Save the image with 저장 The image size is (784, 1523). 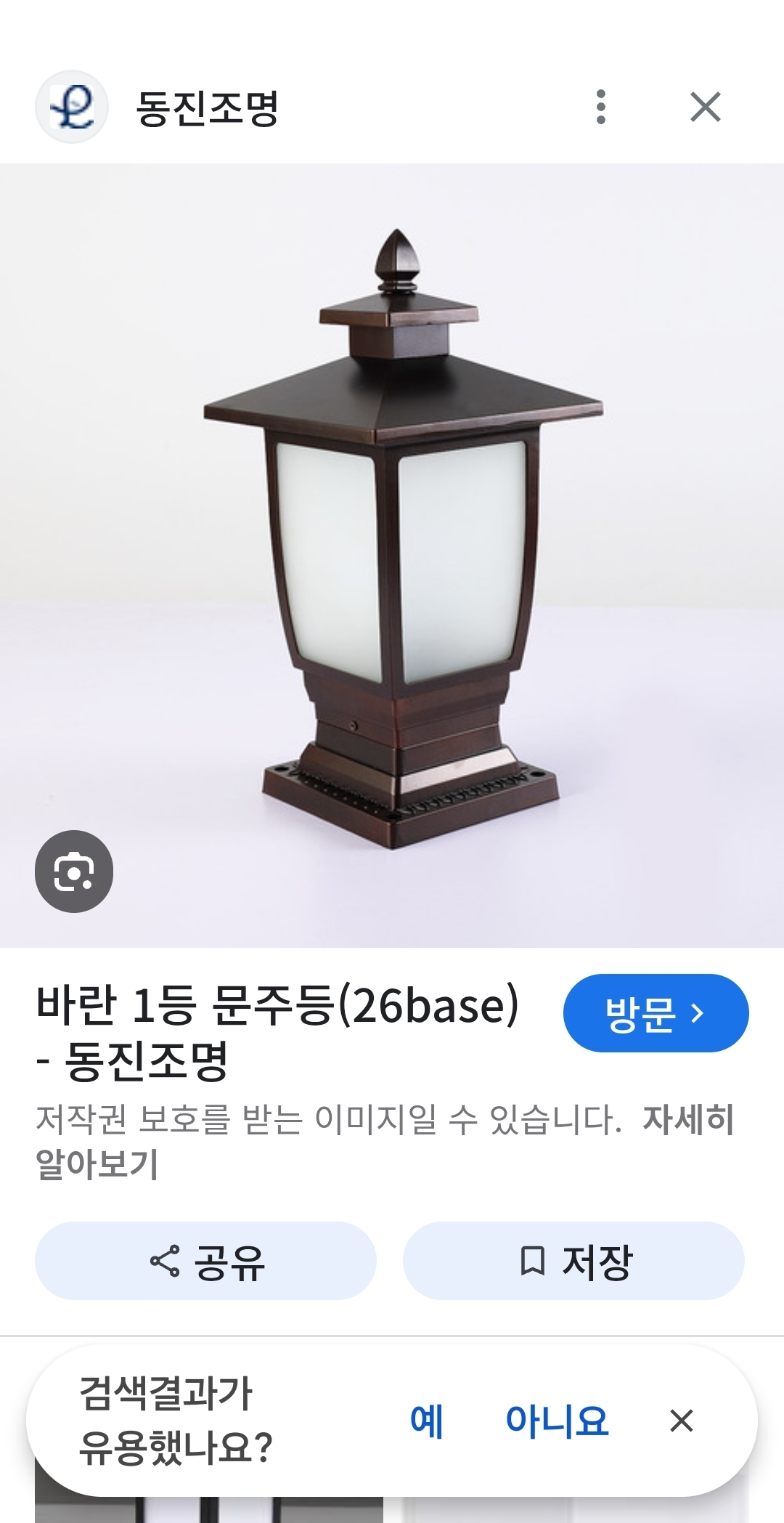(x=573, y=1261)
